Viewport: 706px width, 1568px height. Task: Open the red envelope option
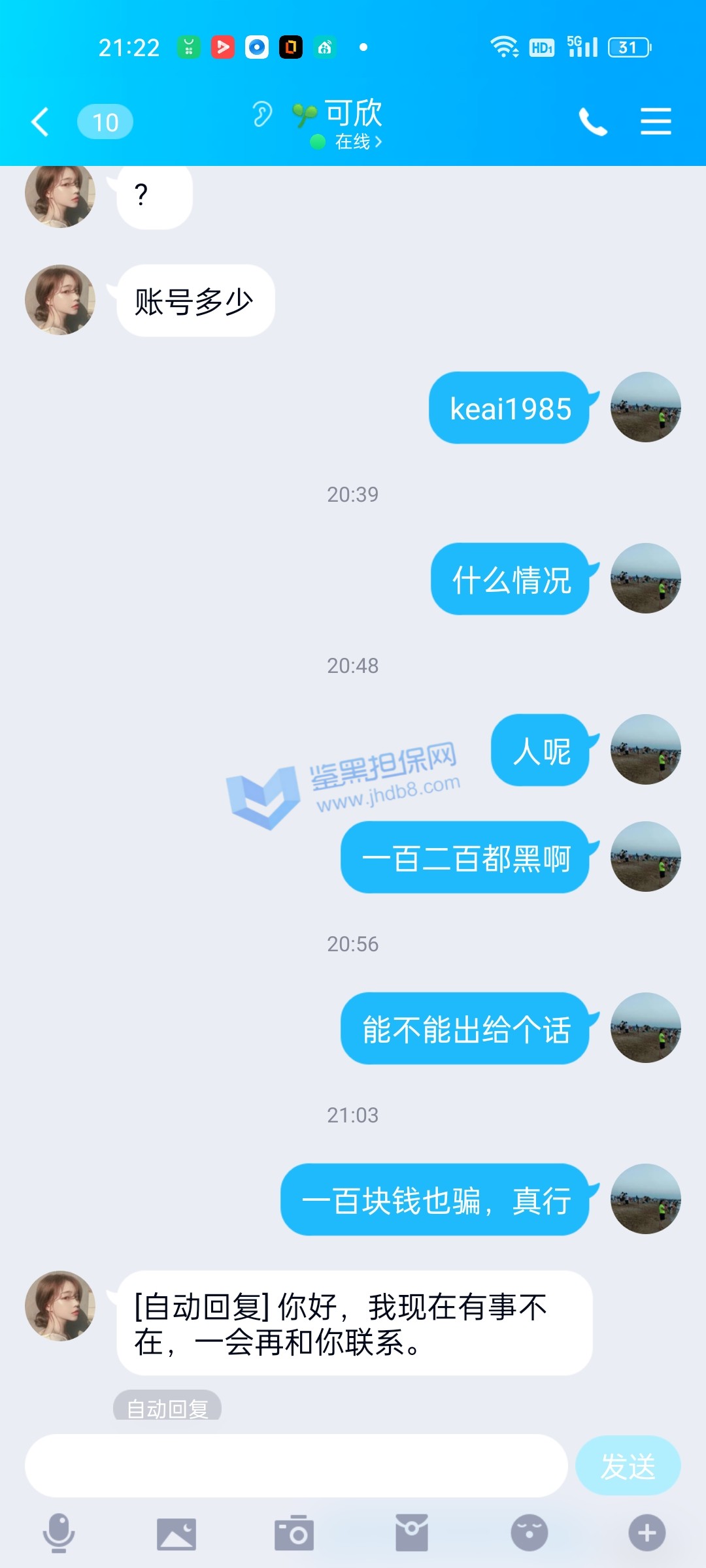point(412,1533)
